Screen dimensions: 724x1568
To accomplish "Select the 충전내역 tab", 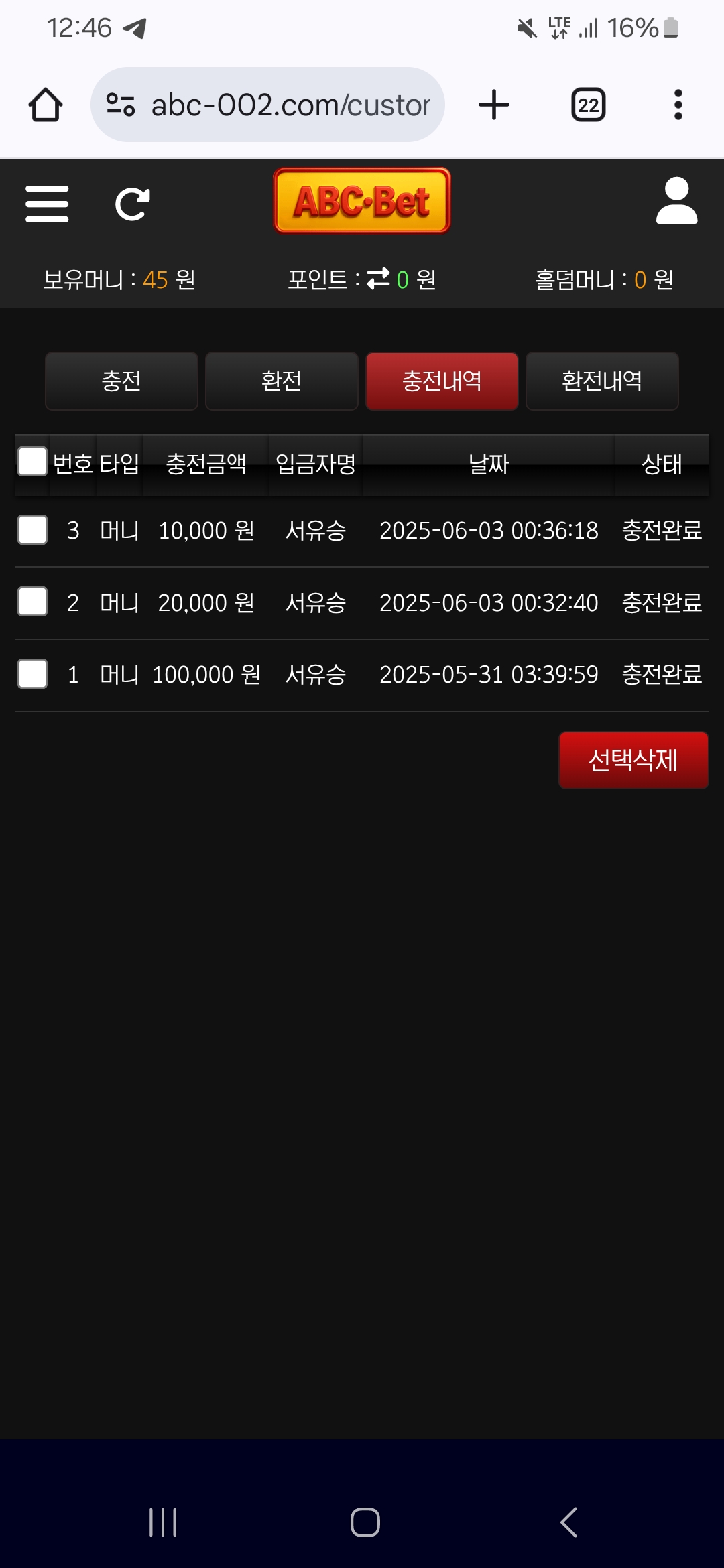I will [x=442, y=381].
